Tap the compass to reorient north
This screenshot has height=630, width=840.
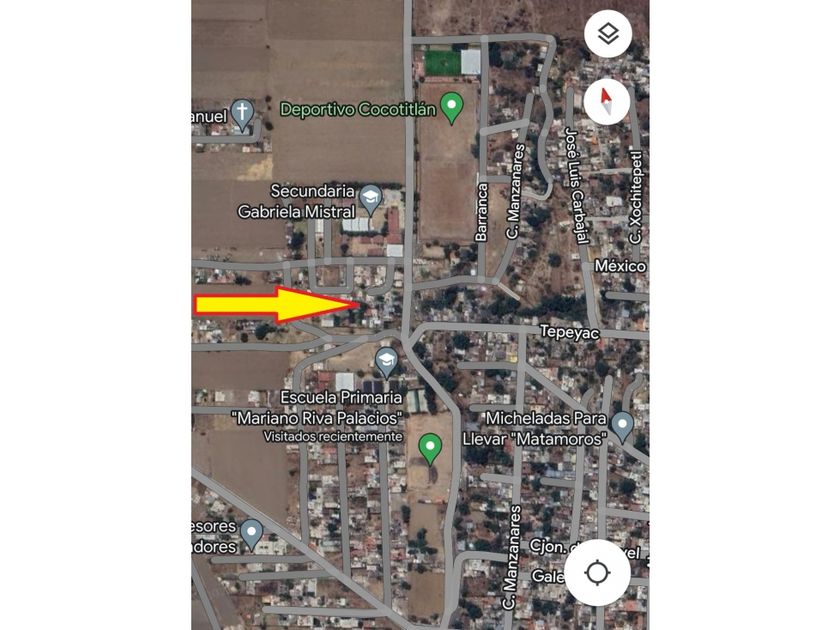606,102
